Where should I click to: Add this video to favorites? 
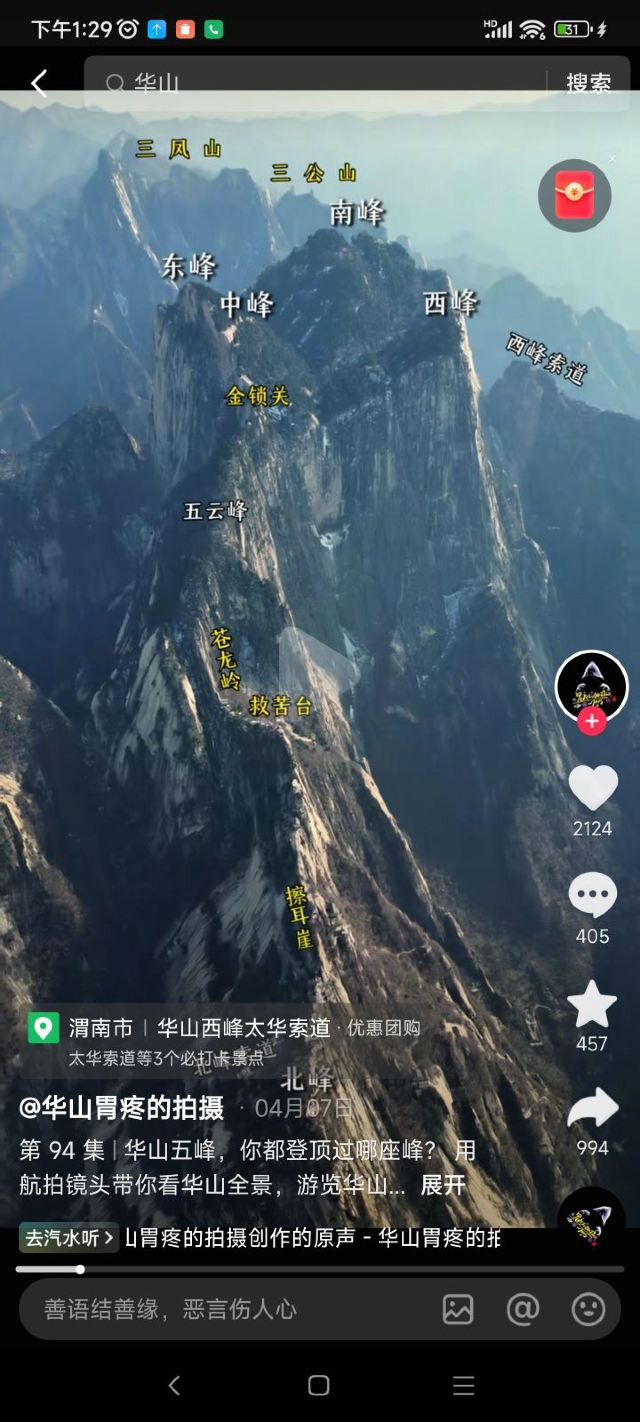pos(592,1004)
